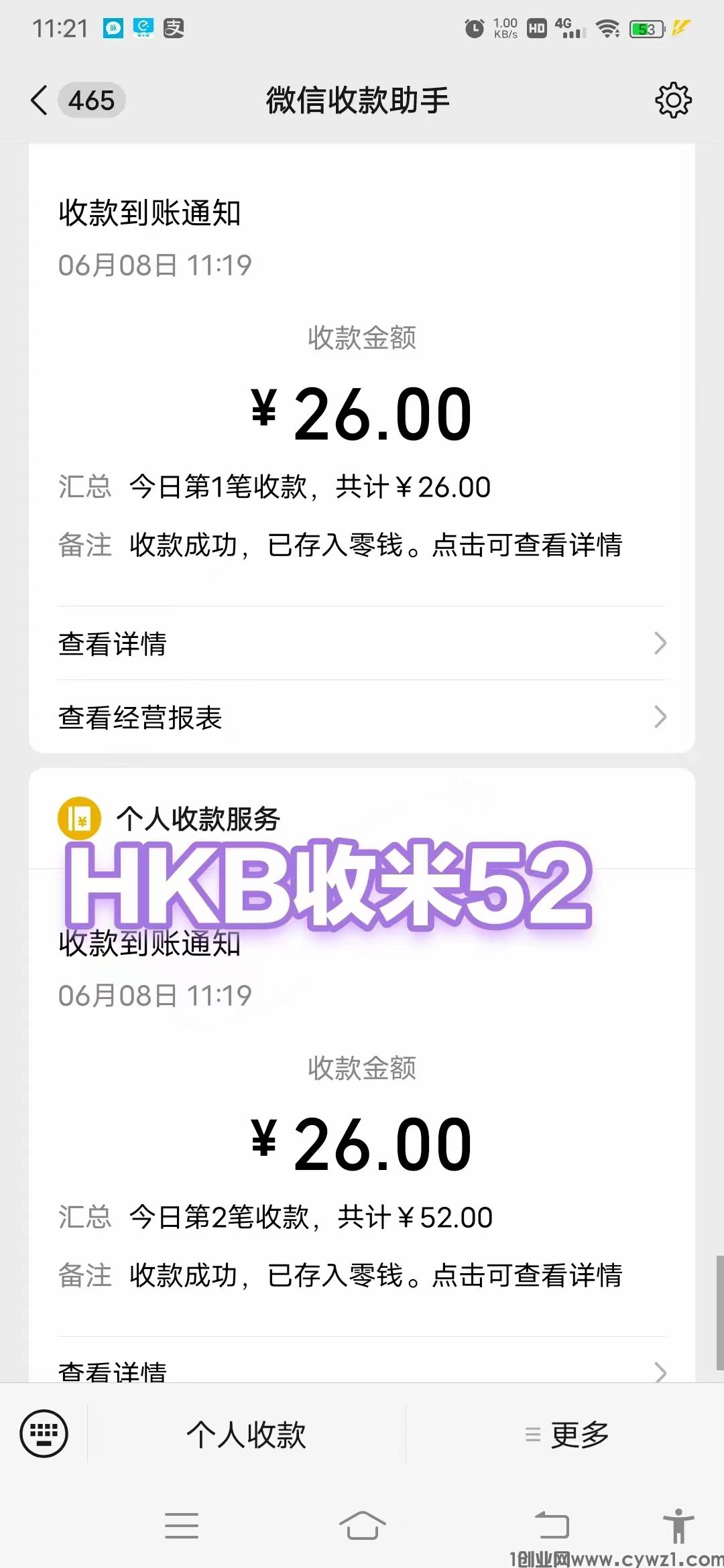Open 查看经营报表 business report
724x1568 pixels.
click(x=362, y=717)
